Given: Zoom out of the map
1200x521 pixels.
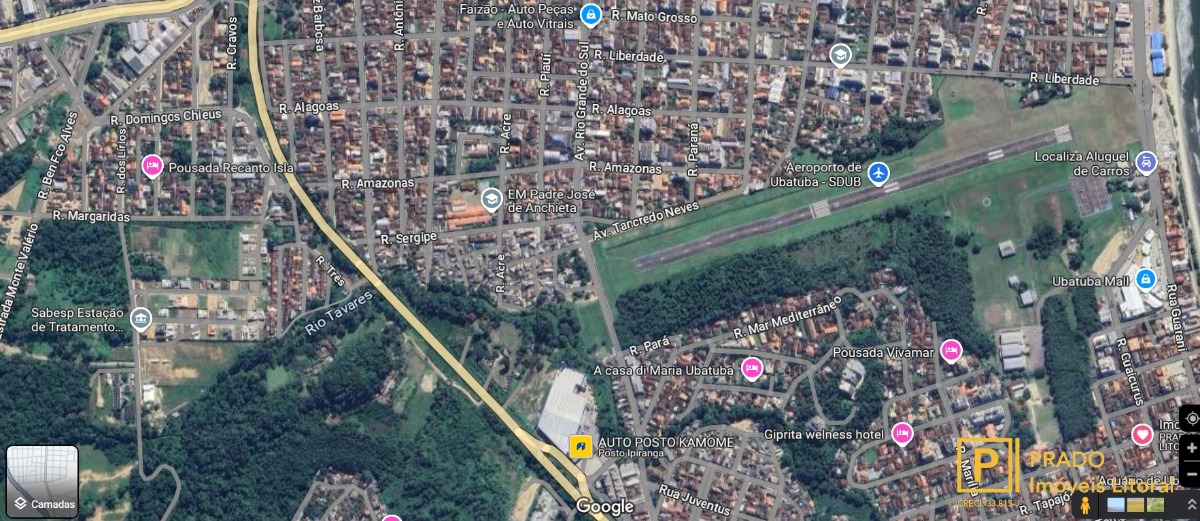Looking at the screenshot, I should tap(1190, 473).
